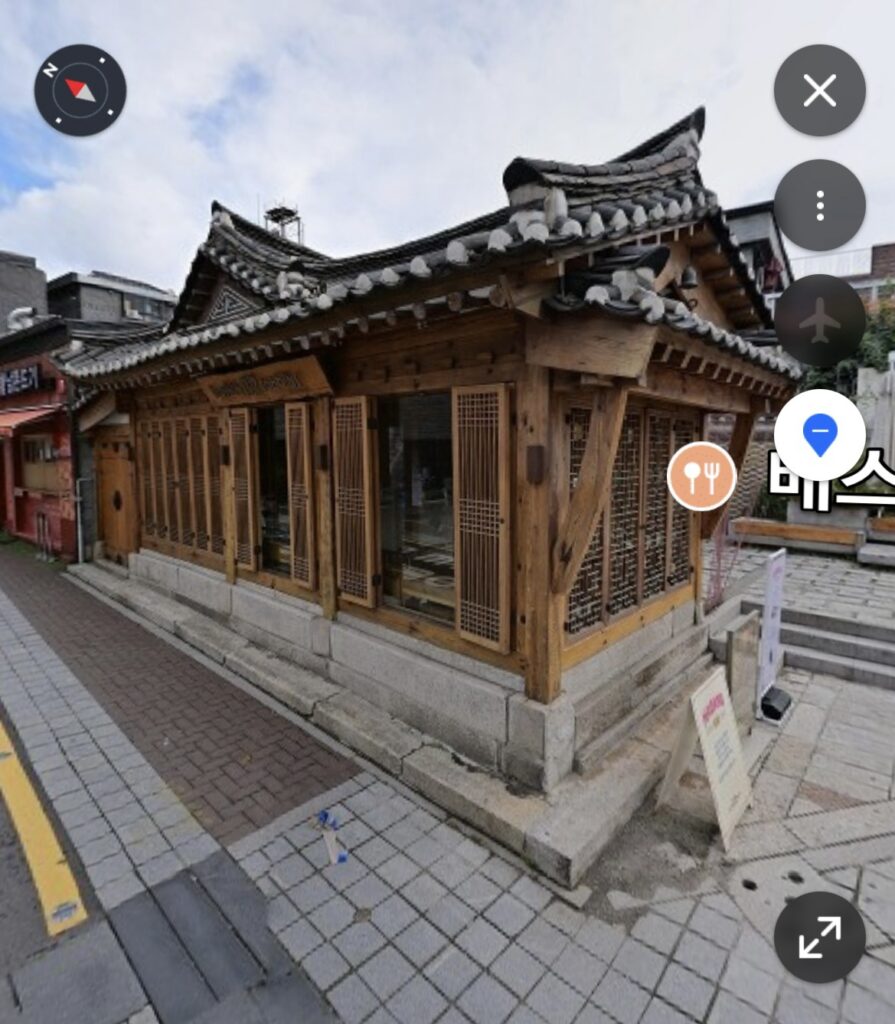
Task: Tap the compass to reorient the view
Action: (80, 90)
